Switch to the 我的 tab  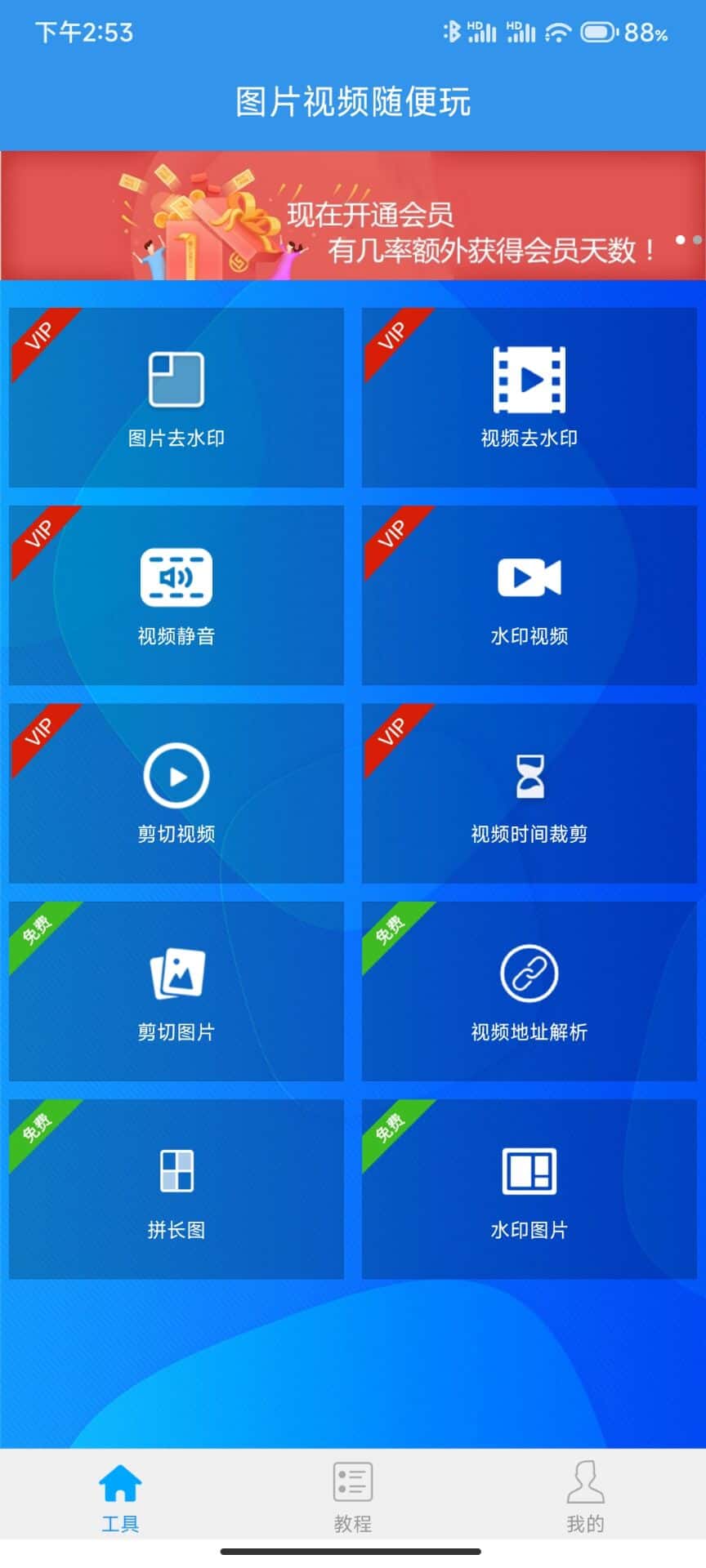[585, 1498]
